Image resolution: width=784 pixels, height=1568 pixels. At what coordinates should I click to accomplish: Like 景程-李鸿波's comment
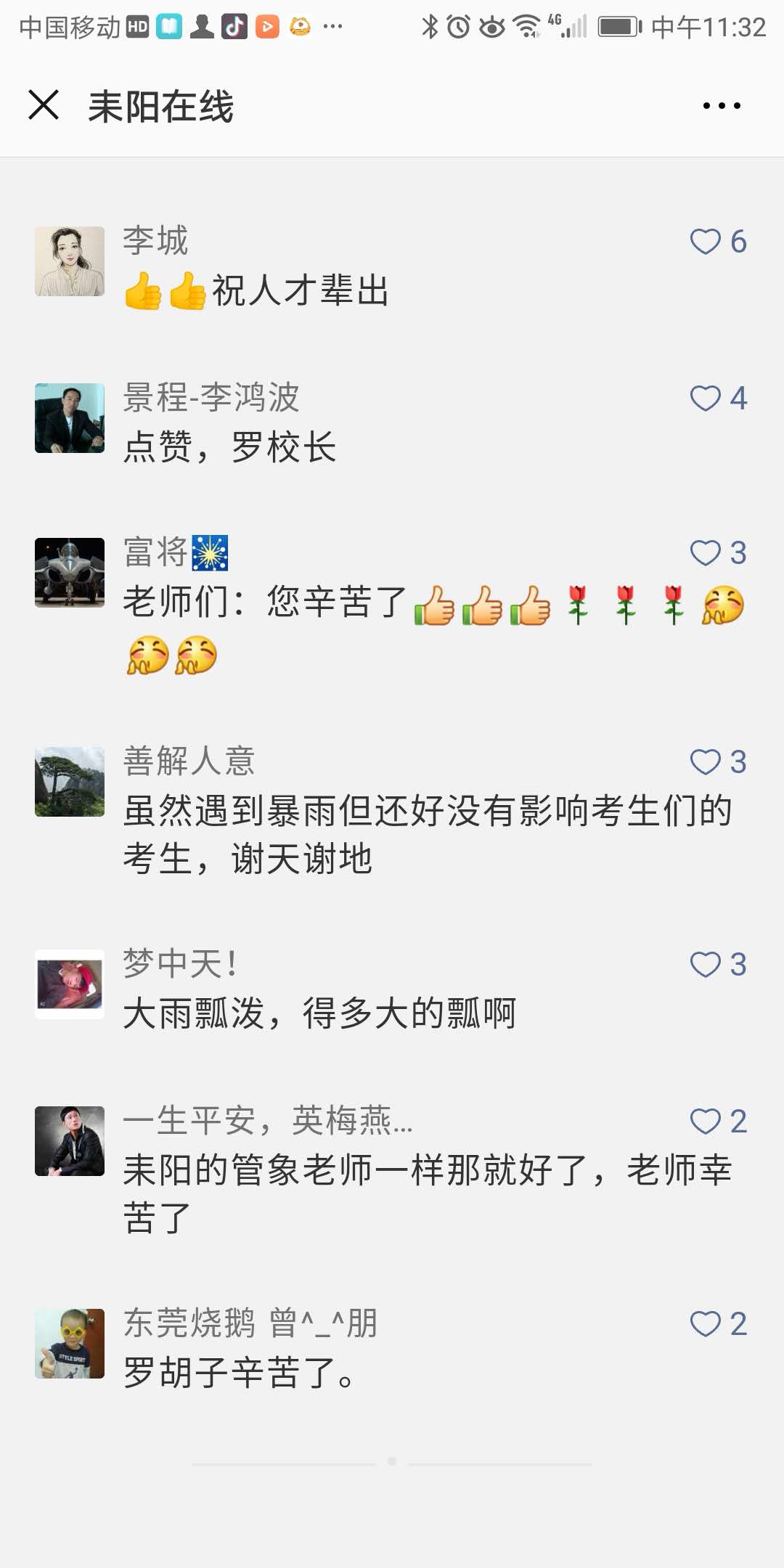click(x=706, y=399)
